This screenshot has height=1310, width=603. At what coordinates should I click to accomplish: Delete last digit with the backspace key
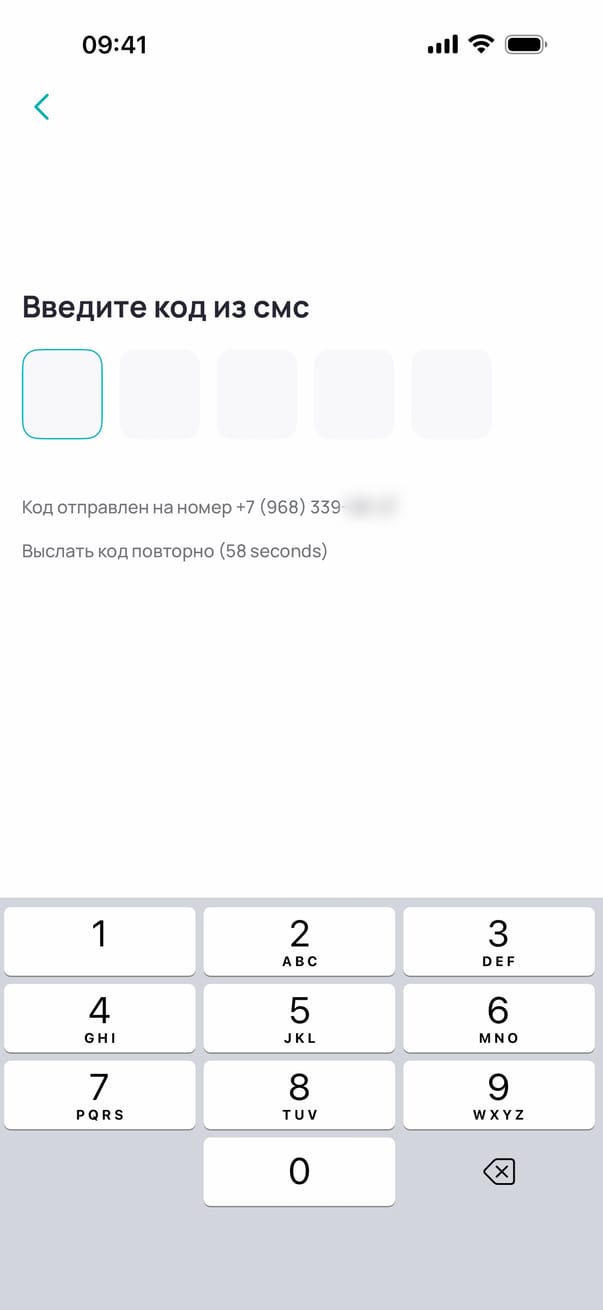(498, 1172)
